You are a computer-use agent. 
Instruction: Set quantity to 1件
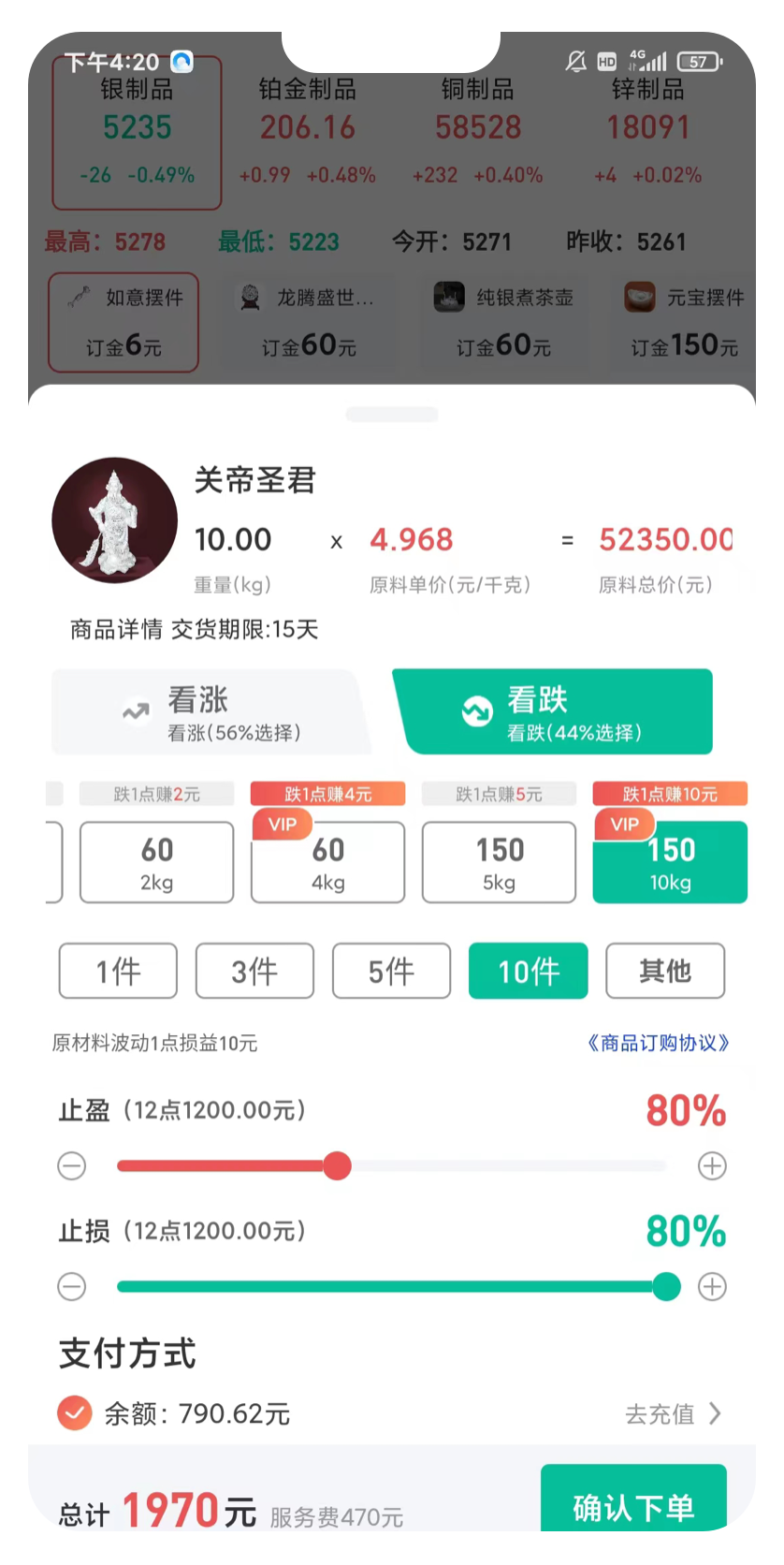coord(118,972)
